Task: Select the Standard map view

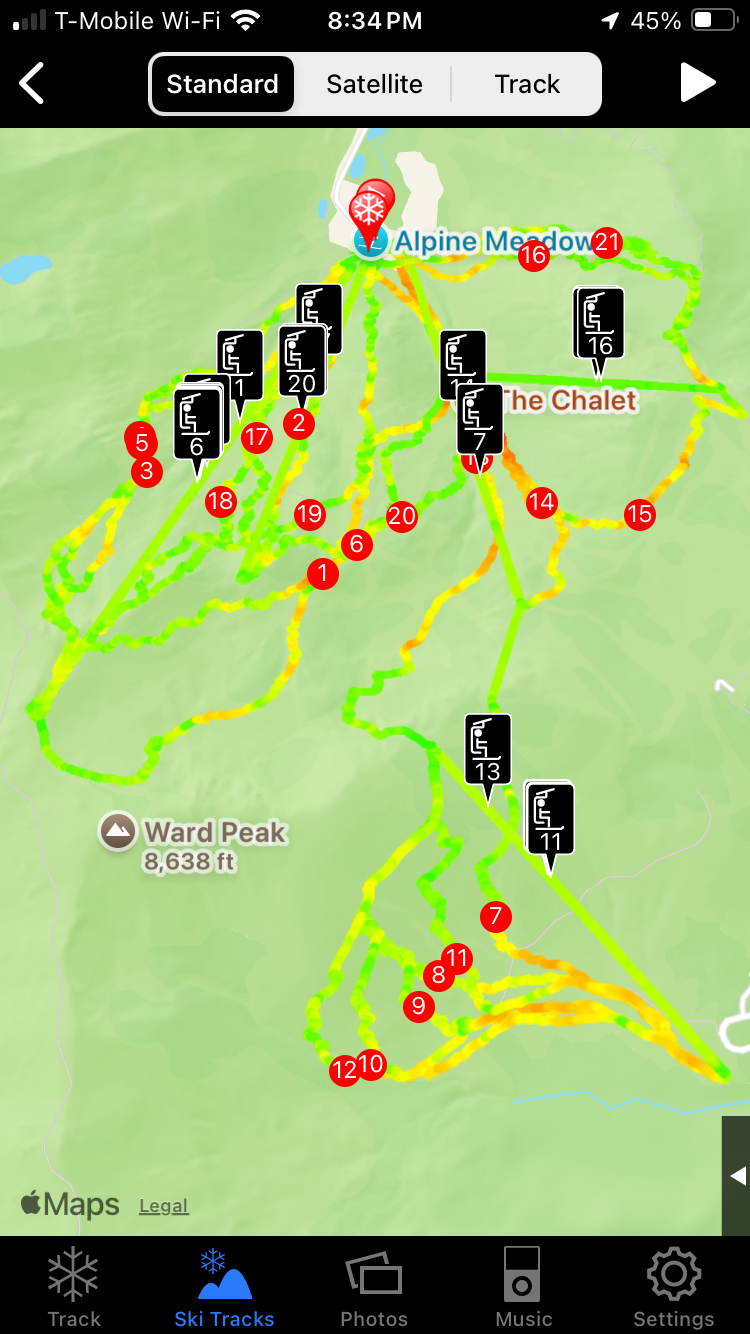Action: [x=222, y=84]
